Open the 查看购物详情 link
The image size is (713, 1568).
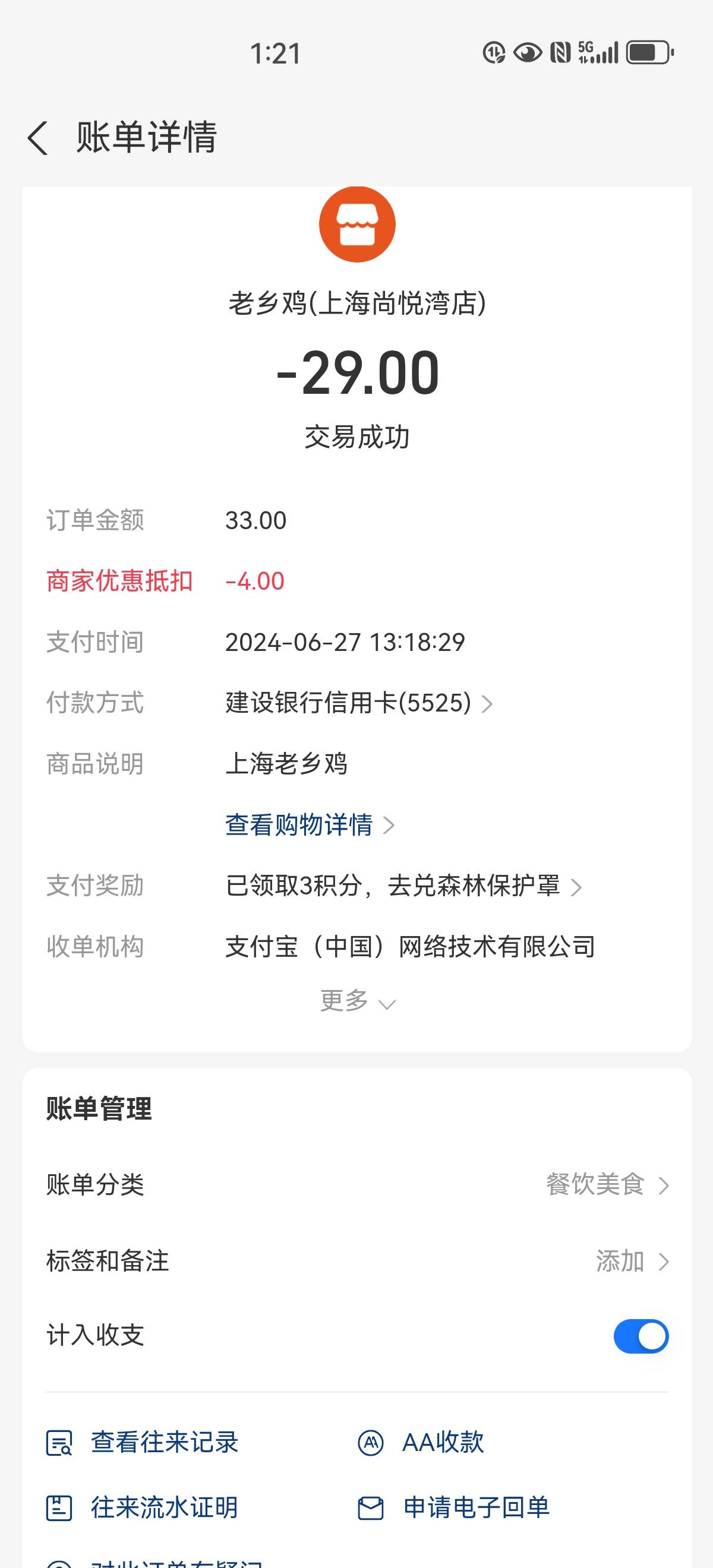(310, 825)
